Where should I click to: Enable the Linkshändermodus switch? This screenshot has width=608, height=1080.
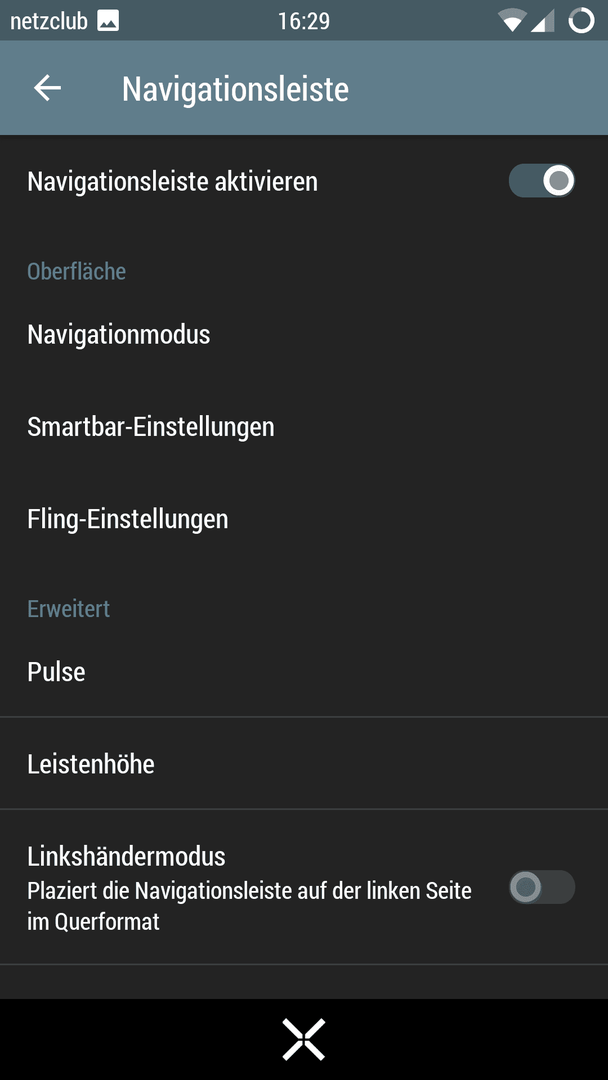[x=541, y=887]
